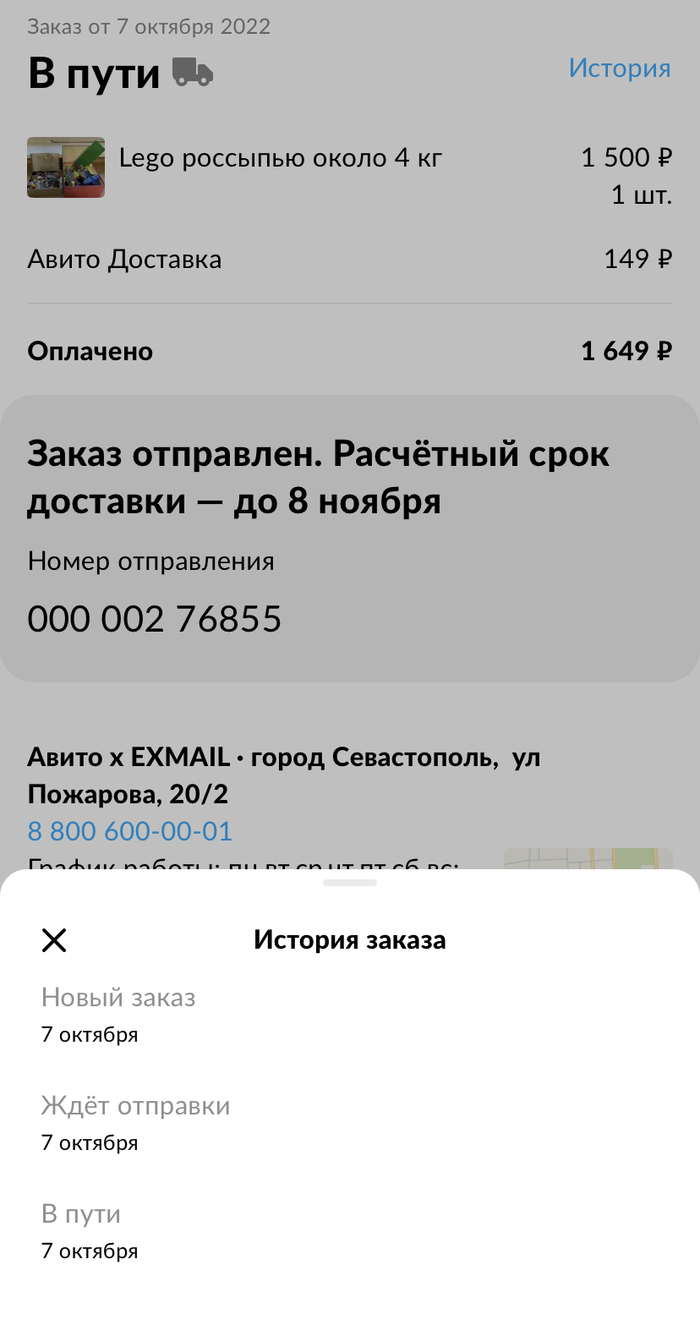Open the Lego россыпью item thumbnail
This screenshot has height=1325, width=700.
pyautogui.click(x=66, y=167)
